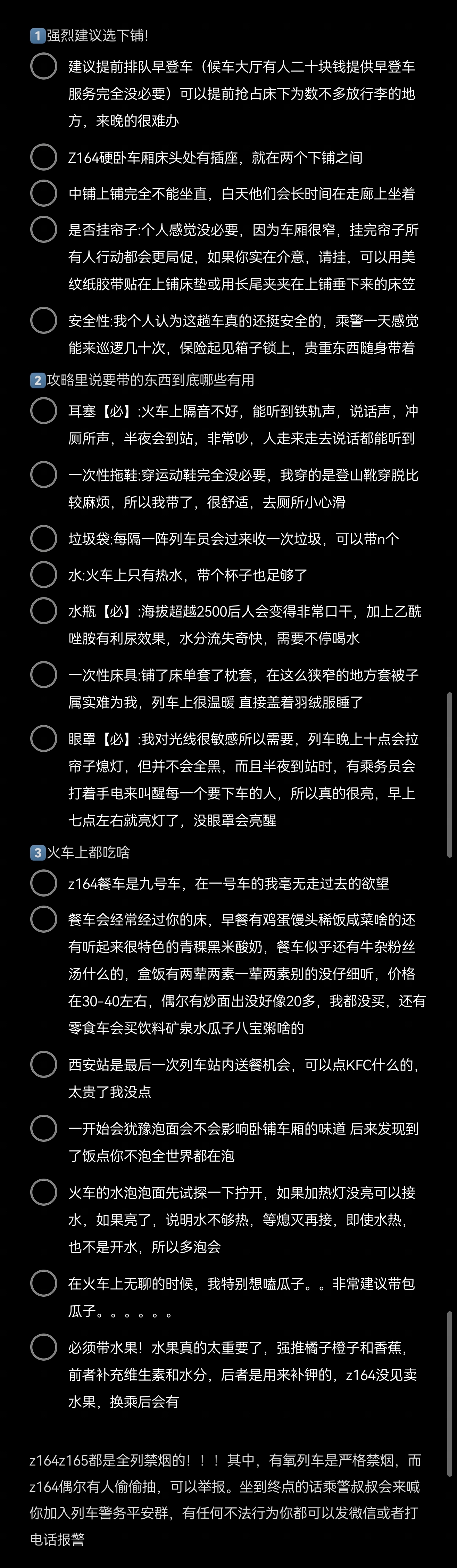Tick the Z164硬卧车厢 socket note checkbox
457x1568 pixels.
[44, 158]
